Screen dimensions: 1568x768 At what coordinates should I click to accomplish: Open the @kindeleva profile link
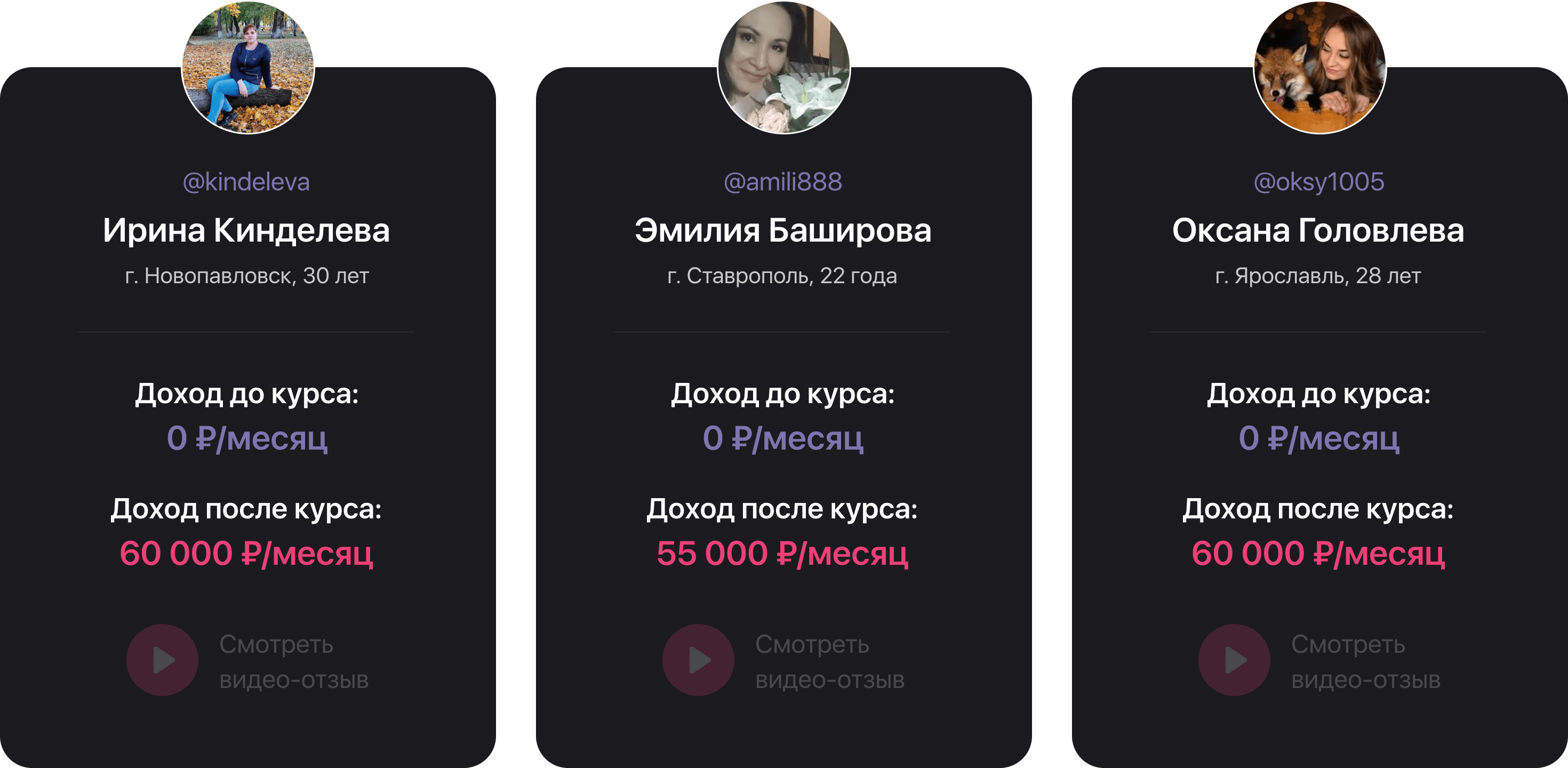point(246,182)
